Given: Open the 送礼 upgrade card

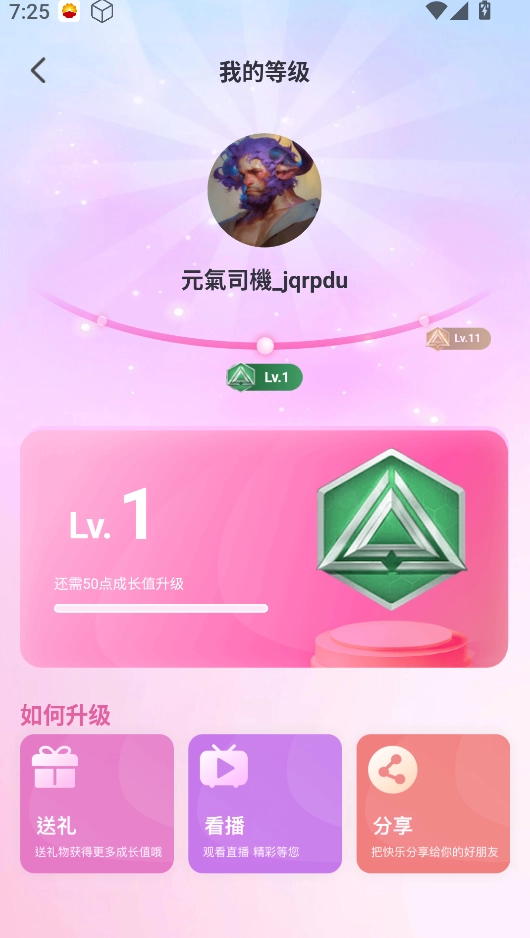Looking at the screenshot, I should 97,803.
